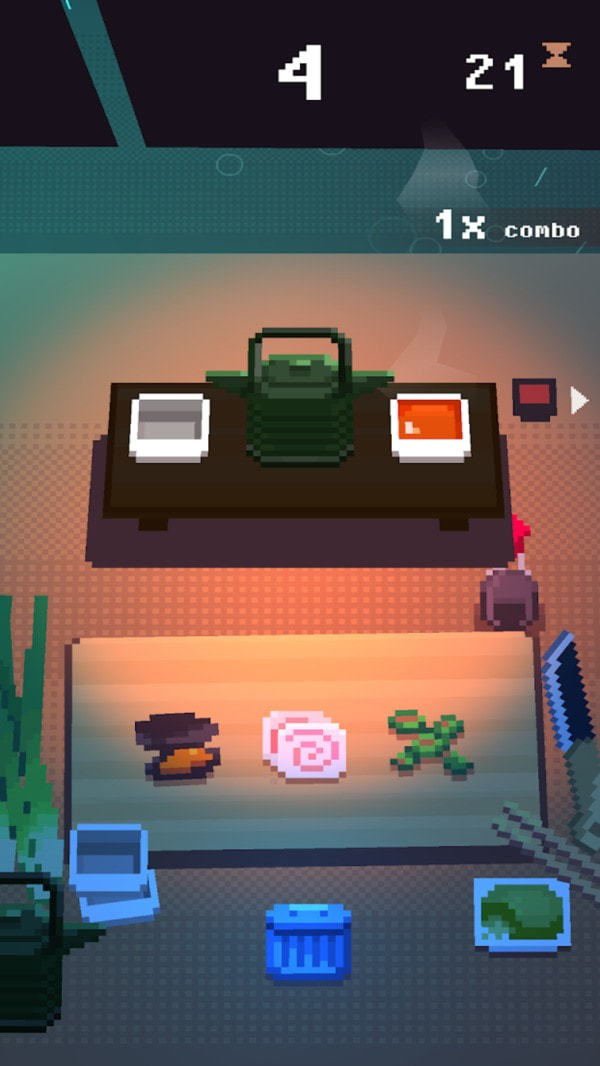Select the empty white cup on the tray

(x=170, y=427)
